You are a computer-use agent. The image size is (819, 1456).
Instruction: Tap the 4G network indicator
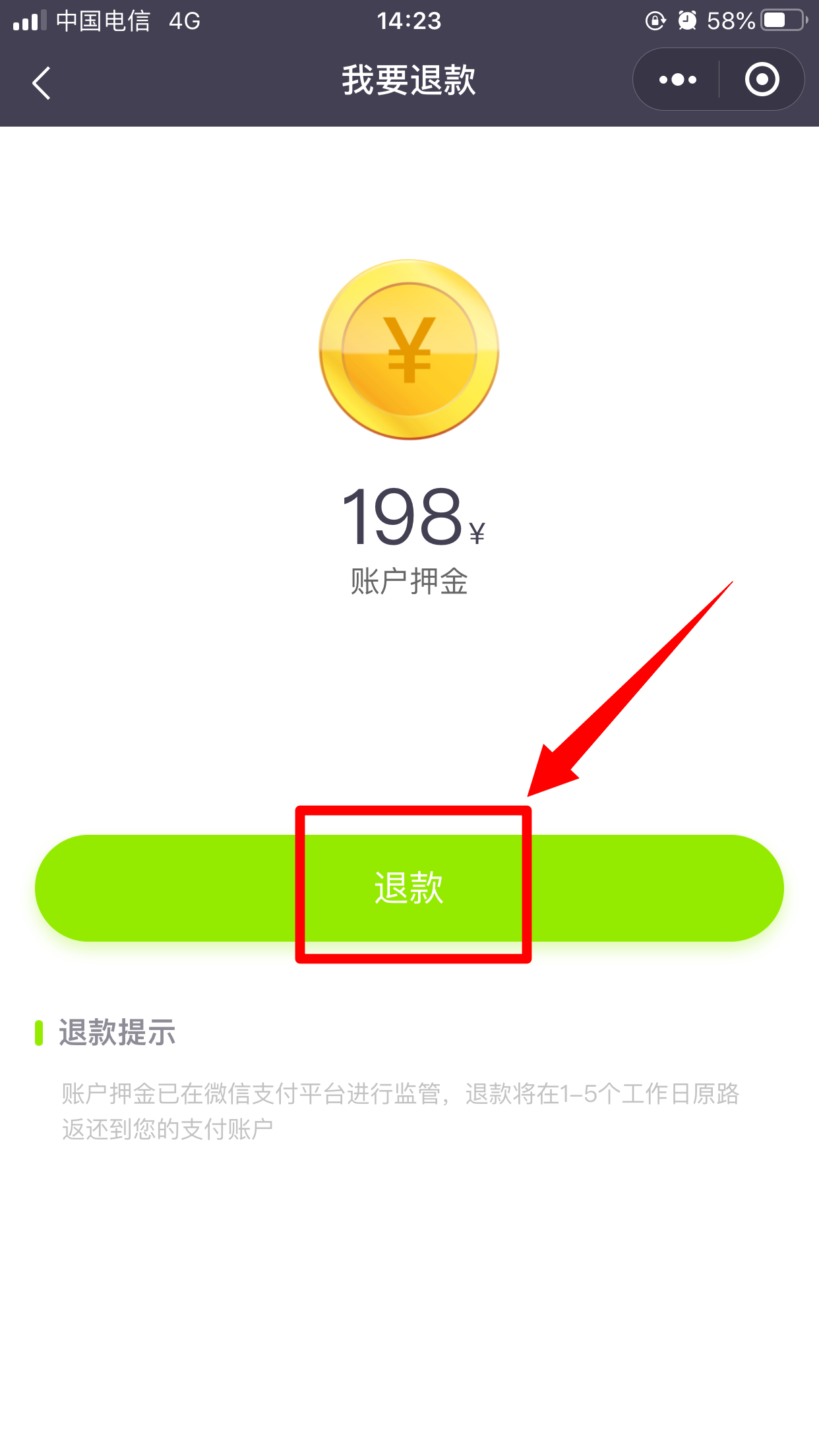[x=185, y=20]
